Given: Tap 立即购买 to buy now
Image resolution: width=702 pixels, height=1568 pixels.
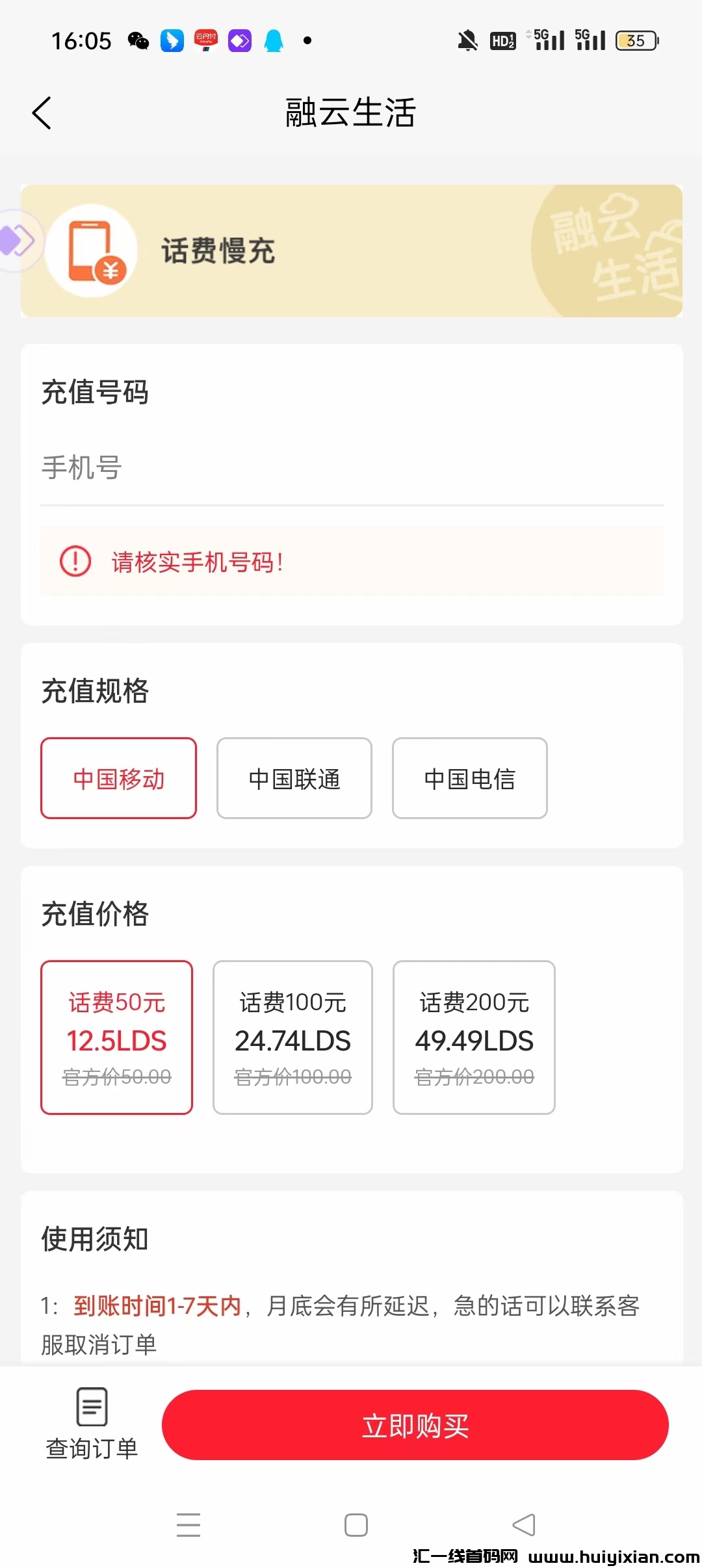Looking at the screenshot, I should (415, 1425).
